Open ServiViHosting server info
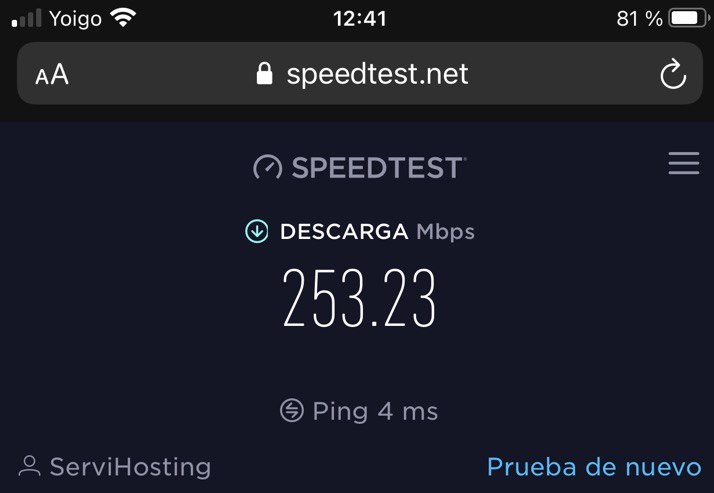 coord(115,466)
